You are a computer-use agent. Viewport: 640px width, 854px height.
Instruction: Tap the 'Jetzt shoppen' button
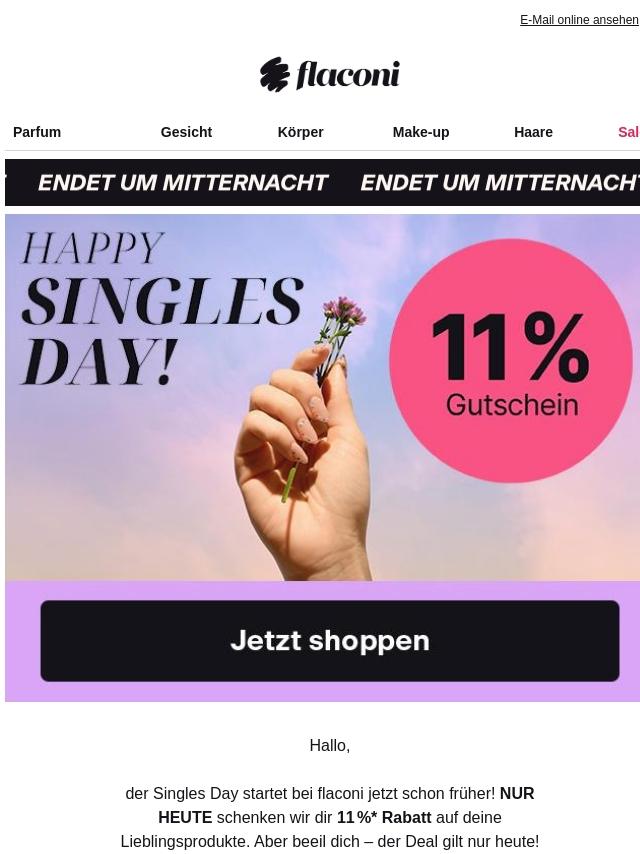point(330,641)
